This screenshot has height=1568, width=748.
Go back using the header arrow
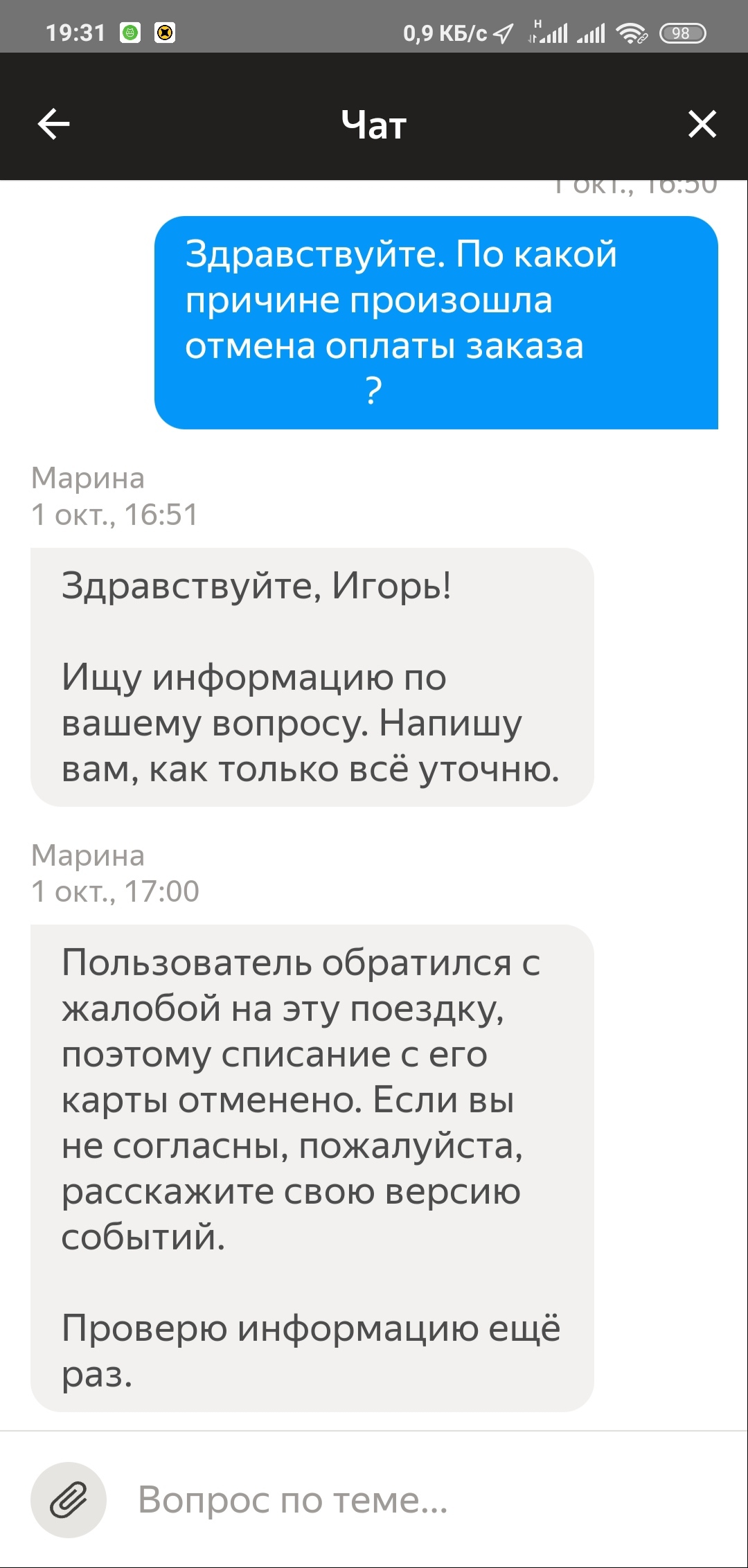coord(53,125)
